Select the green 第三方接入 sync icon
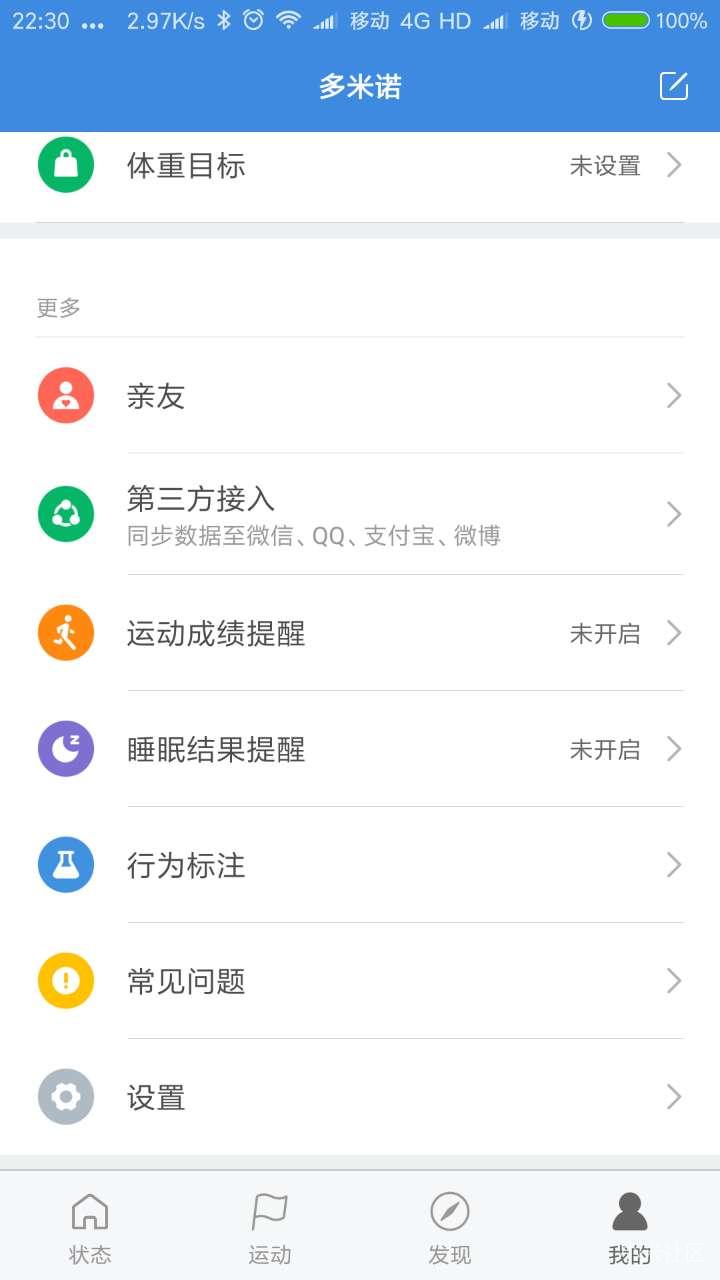720x1280 pixels. click(65, 514)
